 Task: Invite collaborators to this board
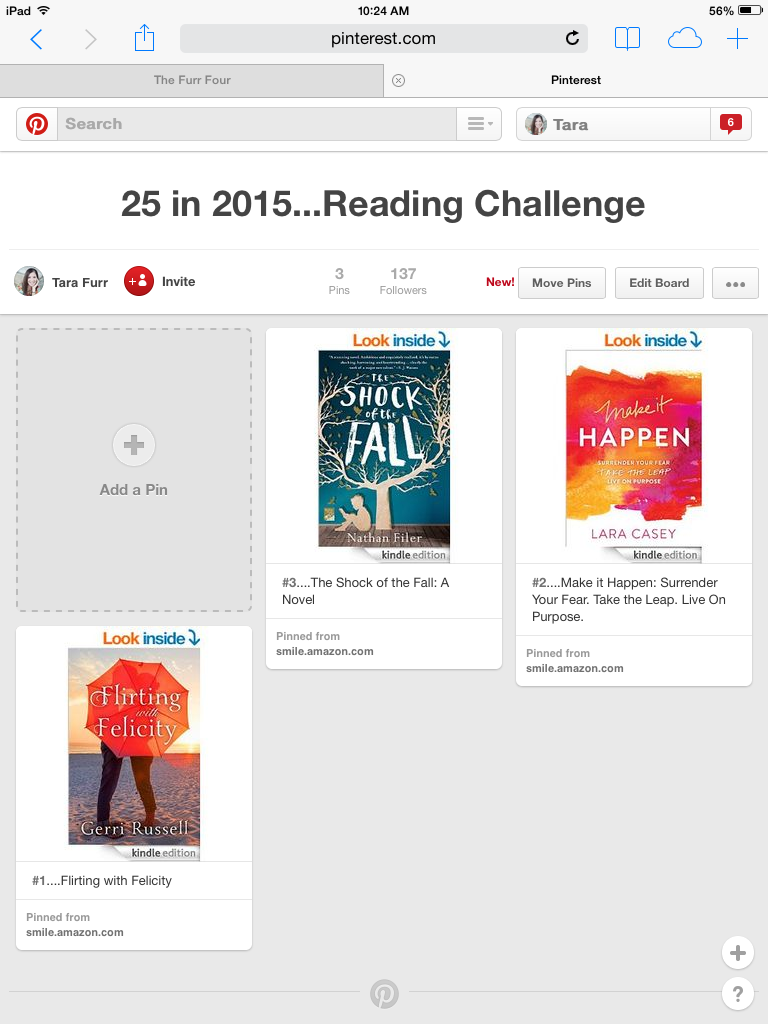coord(160,282)
